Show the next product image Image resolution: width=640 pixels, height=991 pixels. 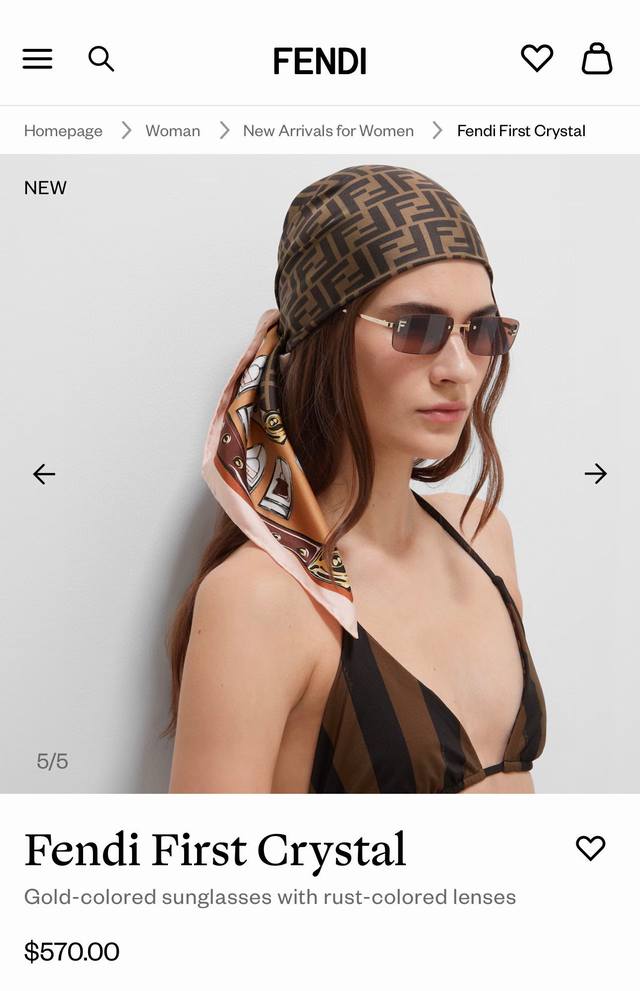point(596,474)
